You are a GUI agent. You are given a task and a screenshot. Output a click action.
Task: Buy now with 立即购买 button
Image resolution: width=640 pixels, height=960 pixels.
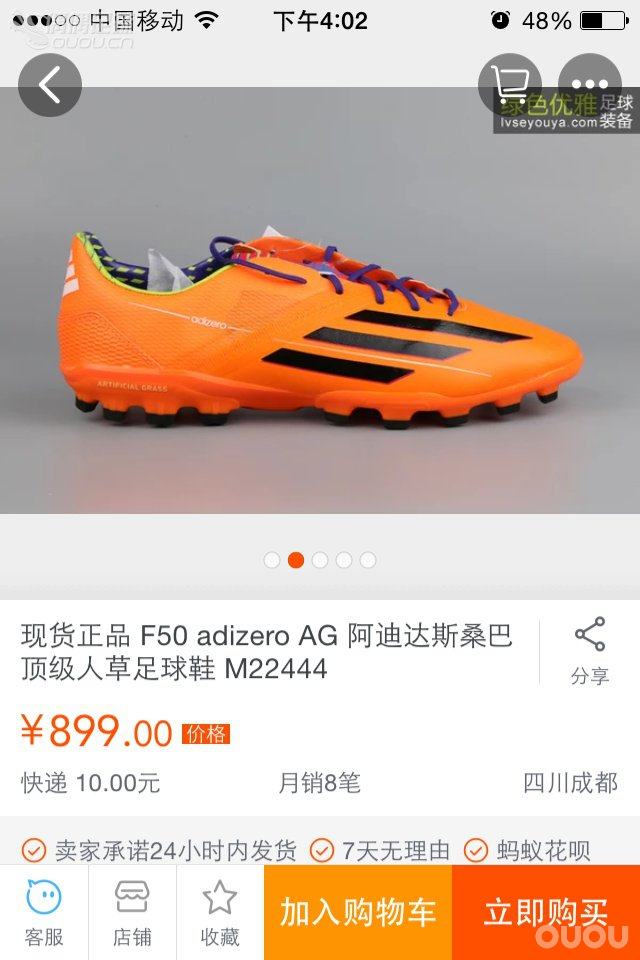(x=546, y=912)
